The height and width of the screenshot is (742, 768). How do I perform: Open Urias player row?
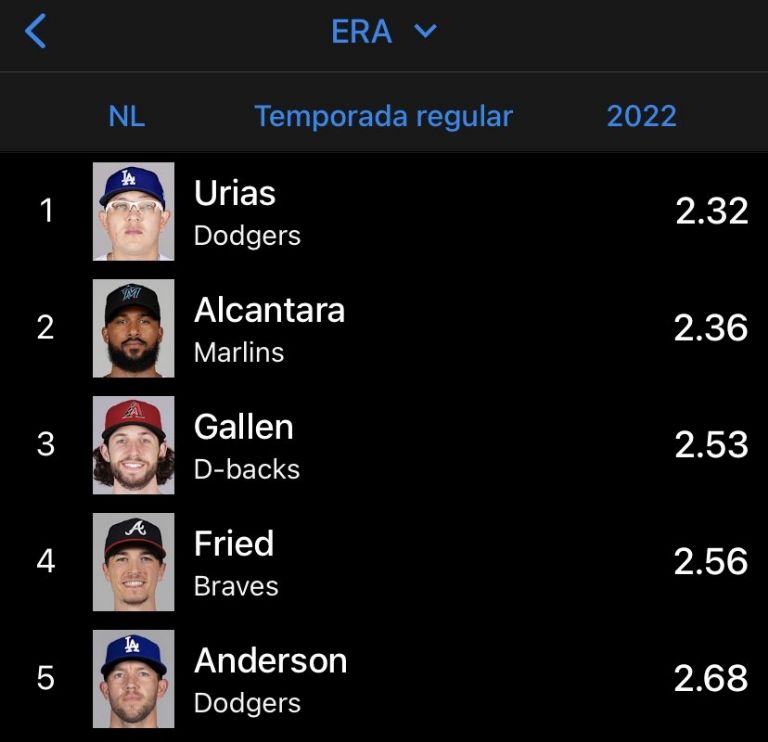[x=384, y=211]
